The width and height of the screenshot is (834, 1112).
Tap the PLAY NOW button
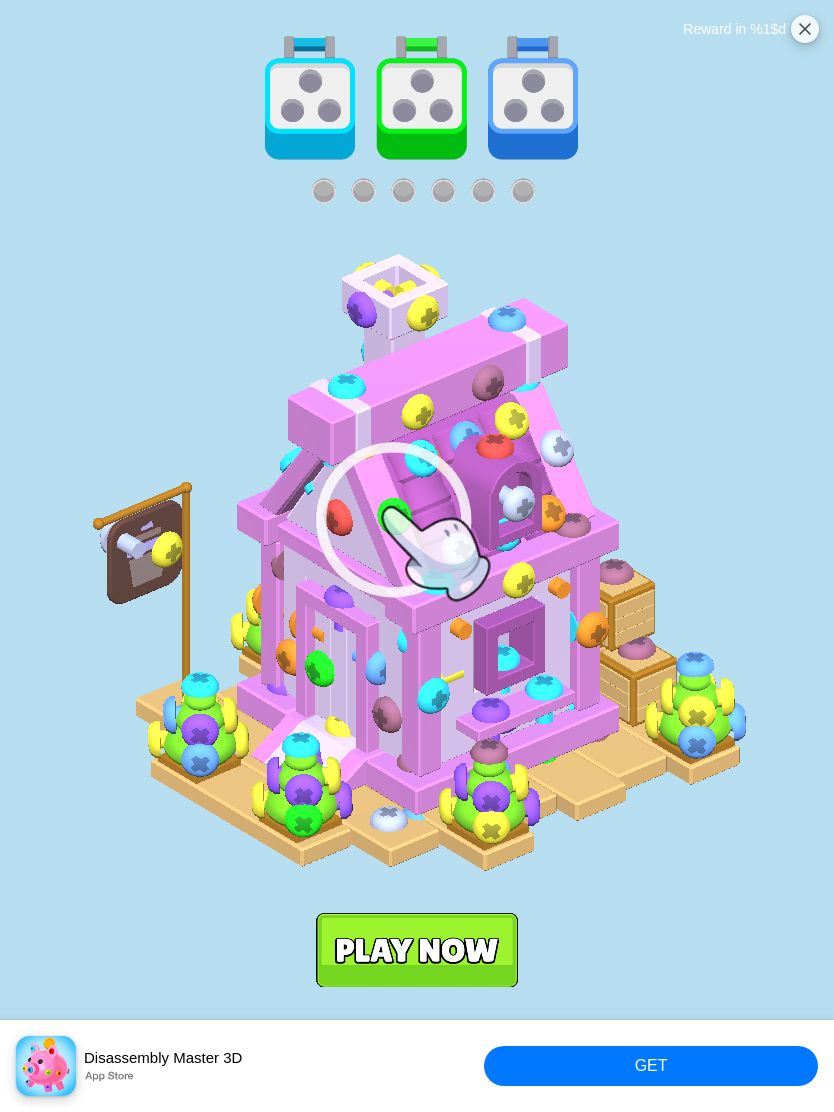417,950
